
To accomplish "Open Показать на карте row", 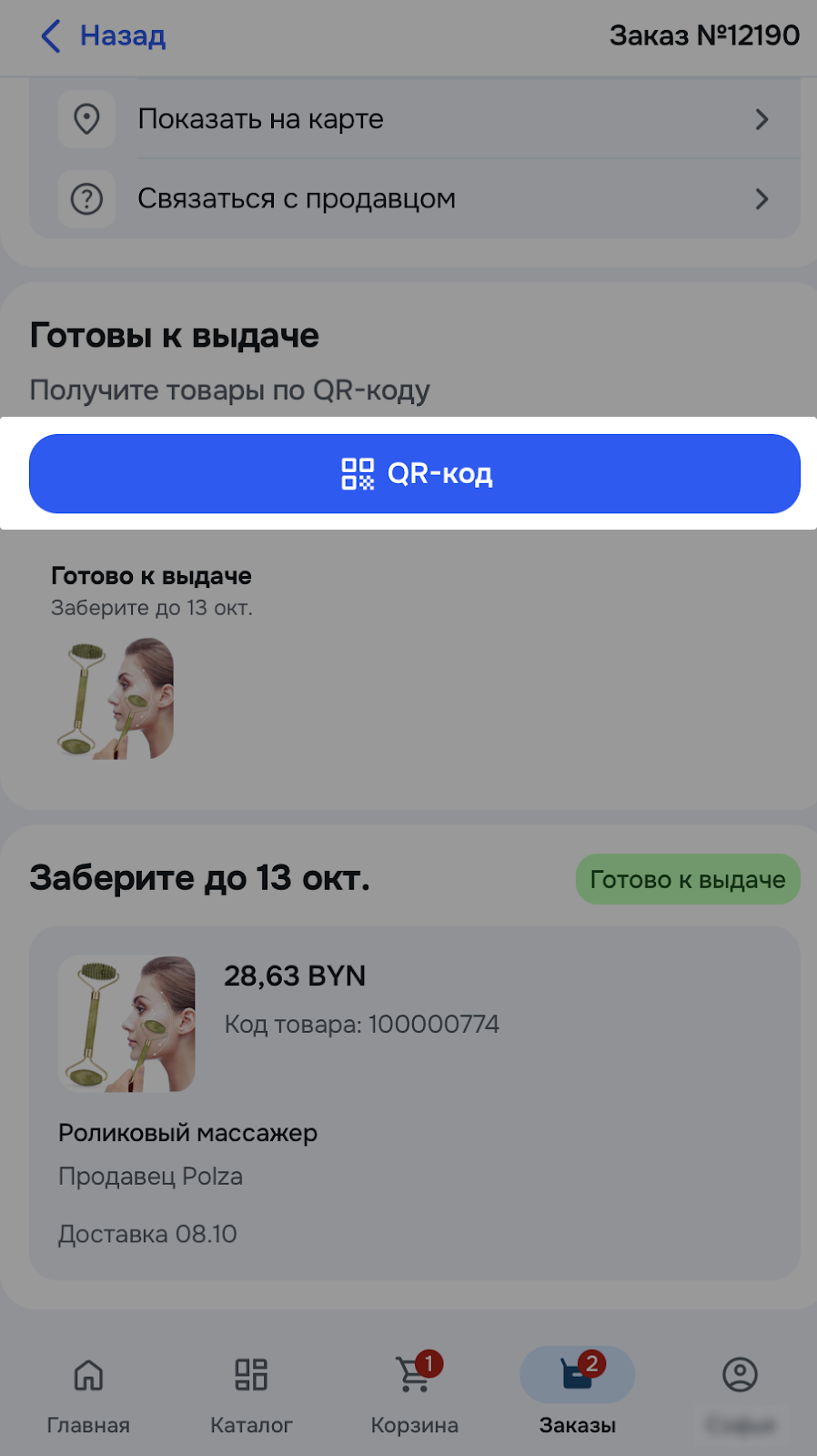I will click(414, 119).
